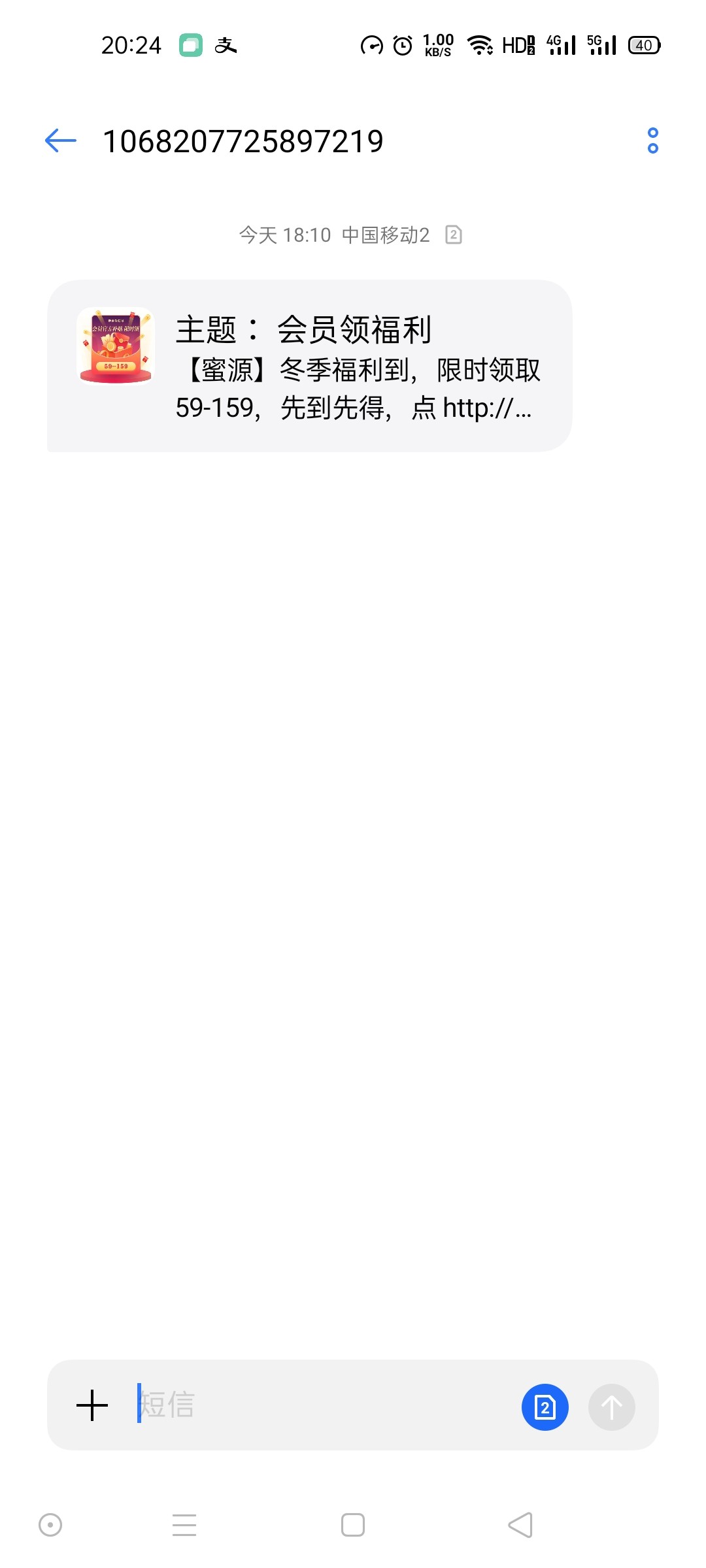Open the overflow menu for this conversation

(652, 140)
